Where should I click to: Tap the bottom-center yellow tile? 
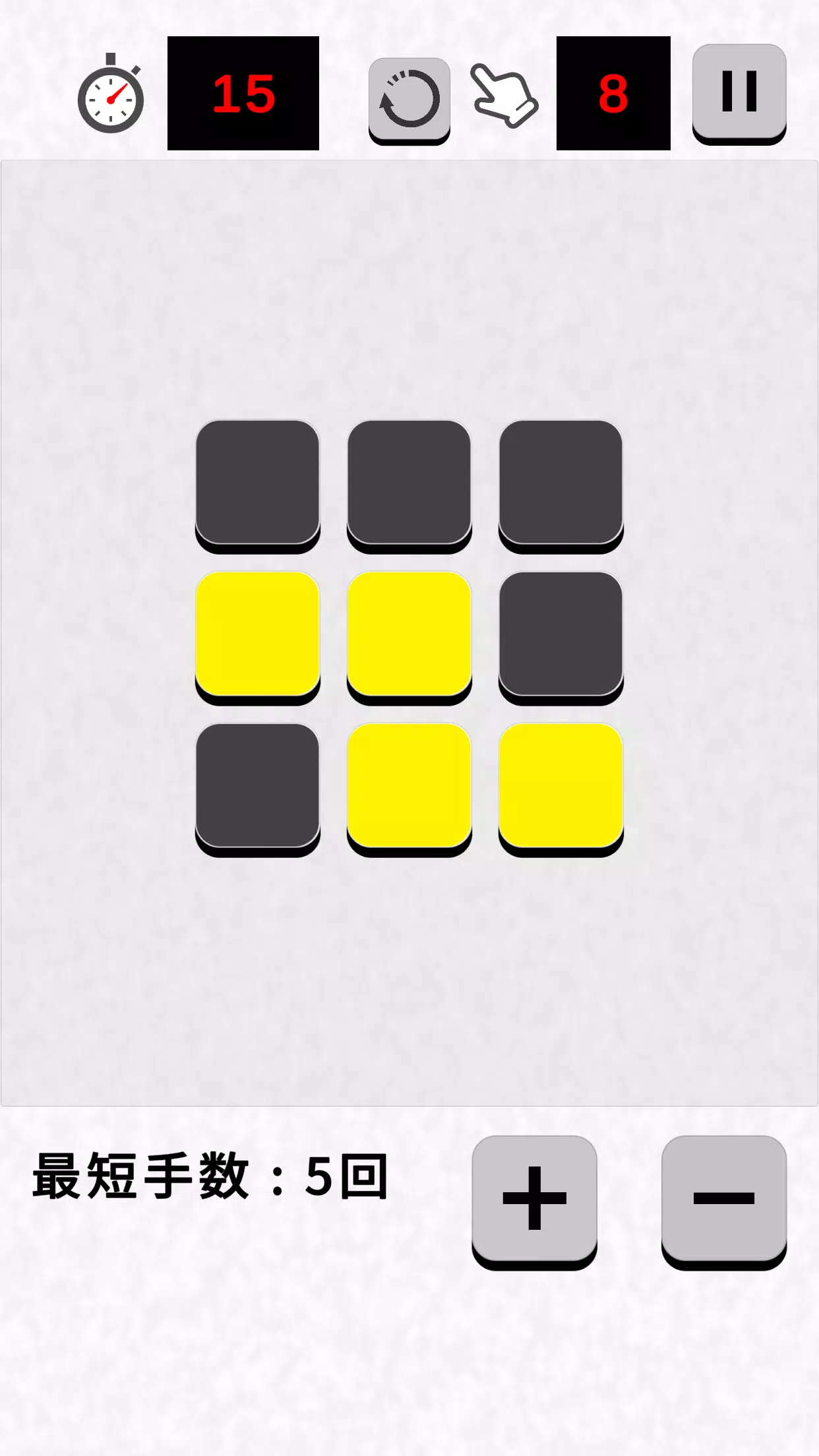point(410,785)
